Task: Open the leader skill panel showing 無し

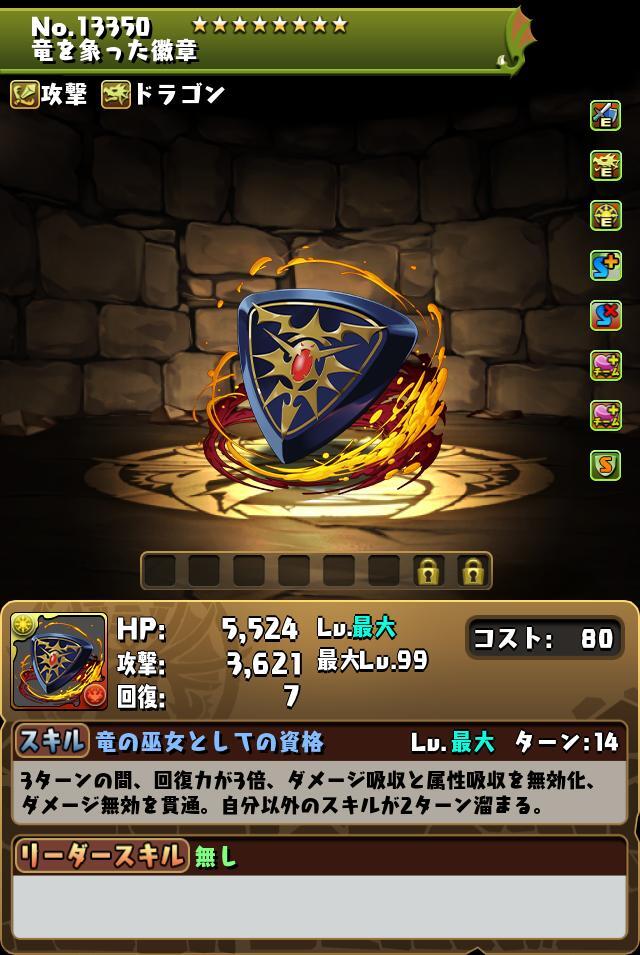Action: coord(320,856)
